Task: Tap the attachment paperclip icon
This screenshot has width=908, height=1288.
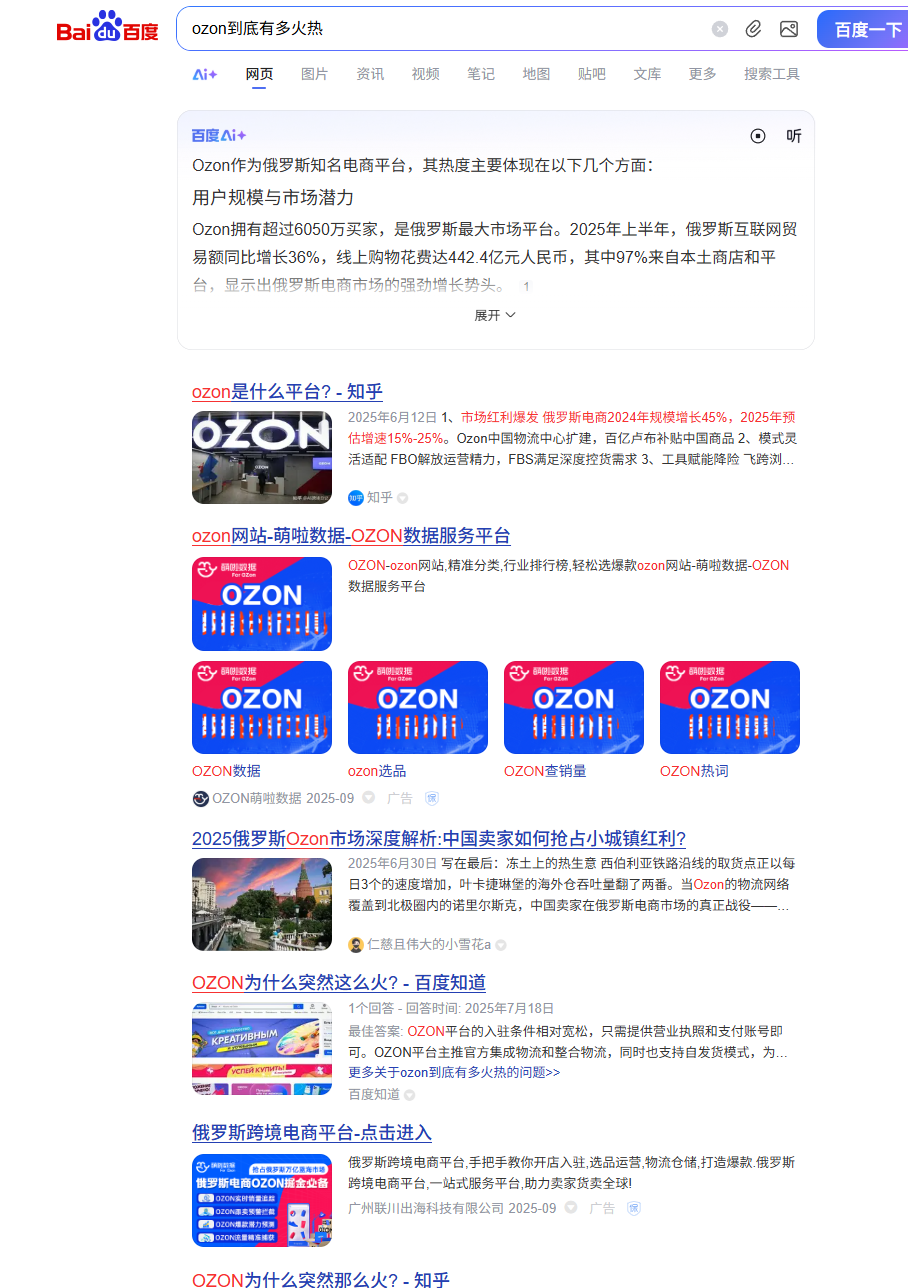Action: [x=754, y=29]
